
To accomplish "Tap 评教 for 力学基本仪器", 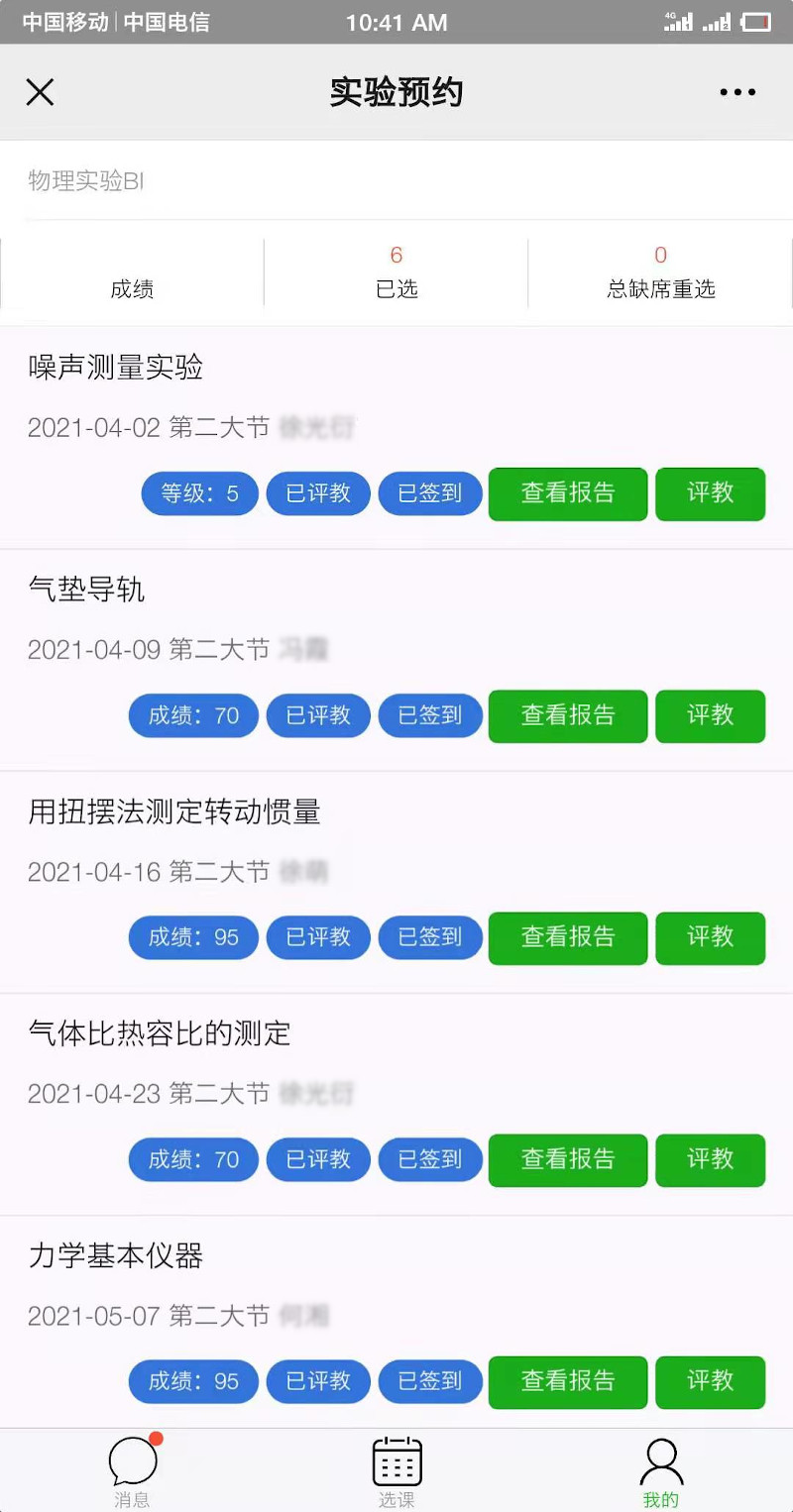I will click(710, 1381).
